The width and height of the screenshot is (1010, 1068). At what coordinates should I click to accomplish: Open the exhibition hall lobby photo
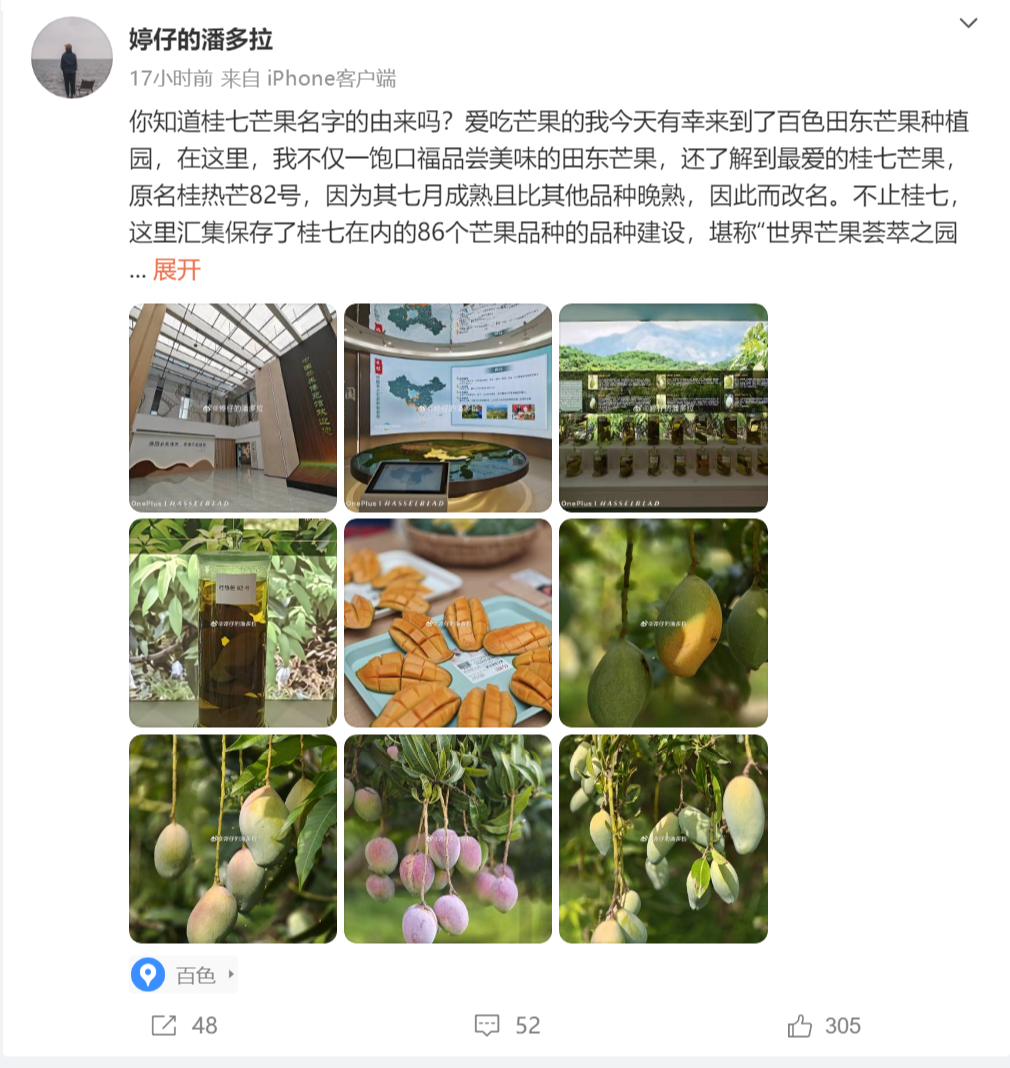pyautogui.click(x=233, y=408)
